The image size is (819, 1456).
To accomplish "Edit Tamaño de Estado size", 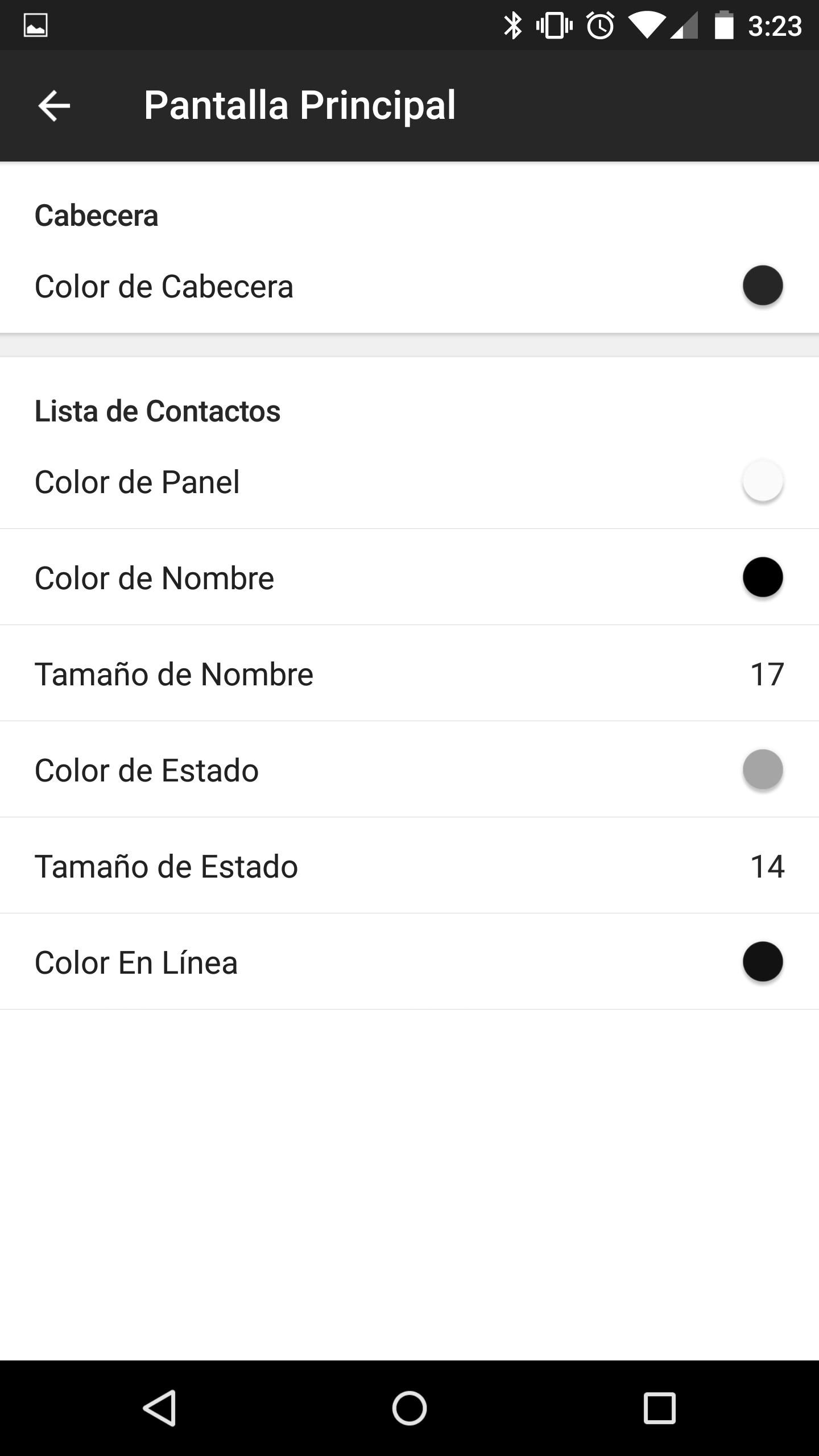I will (x=409, y=866).
